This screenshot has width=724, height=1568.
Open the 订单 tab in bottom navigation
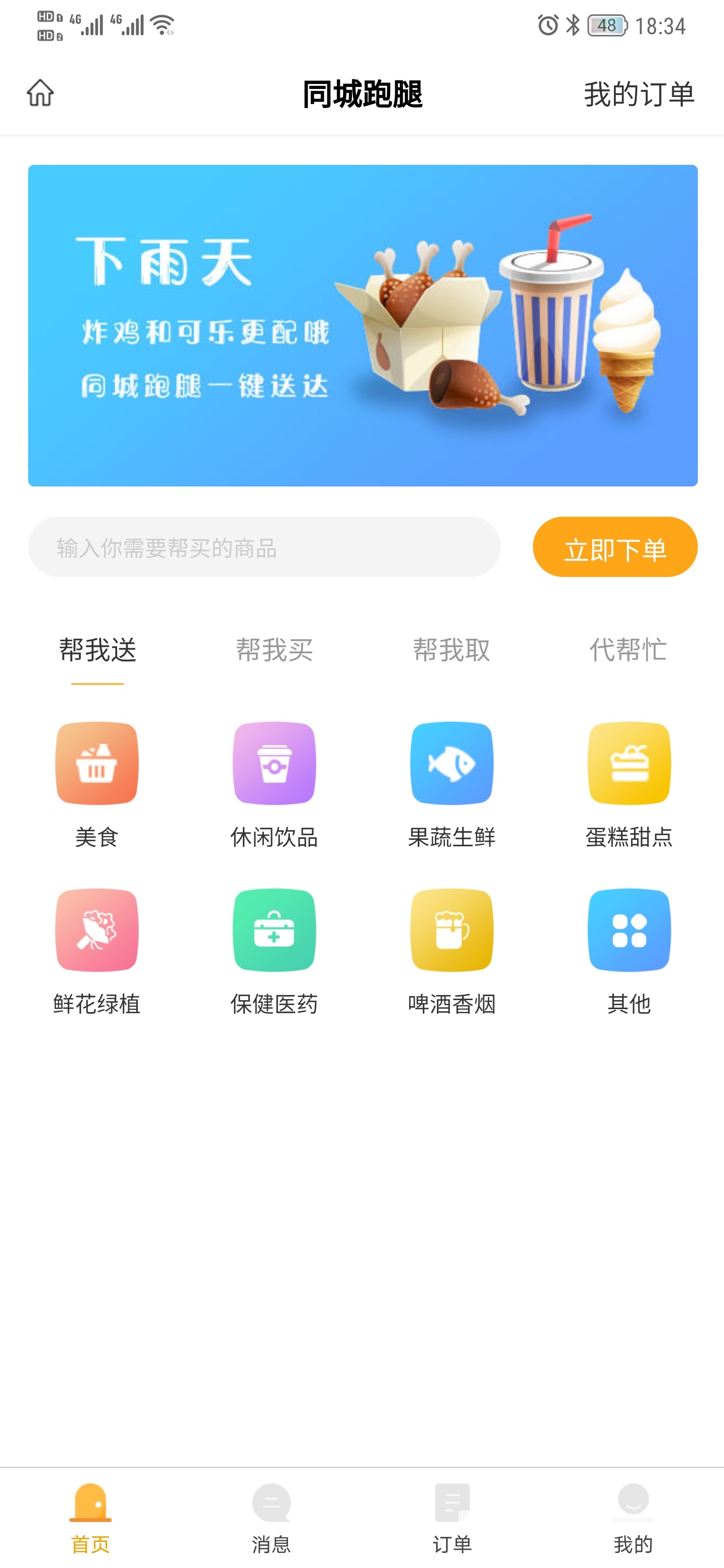(x=452, y=1517)
